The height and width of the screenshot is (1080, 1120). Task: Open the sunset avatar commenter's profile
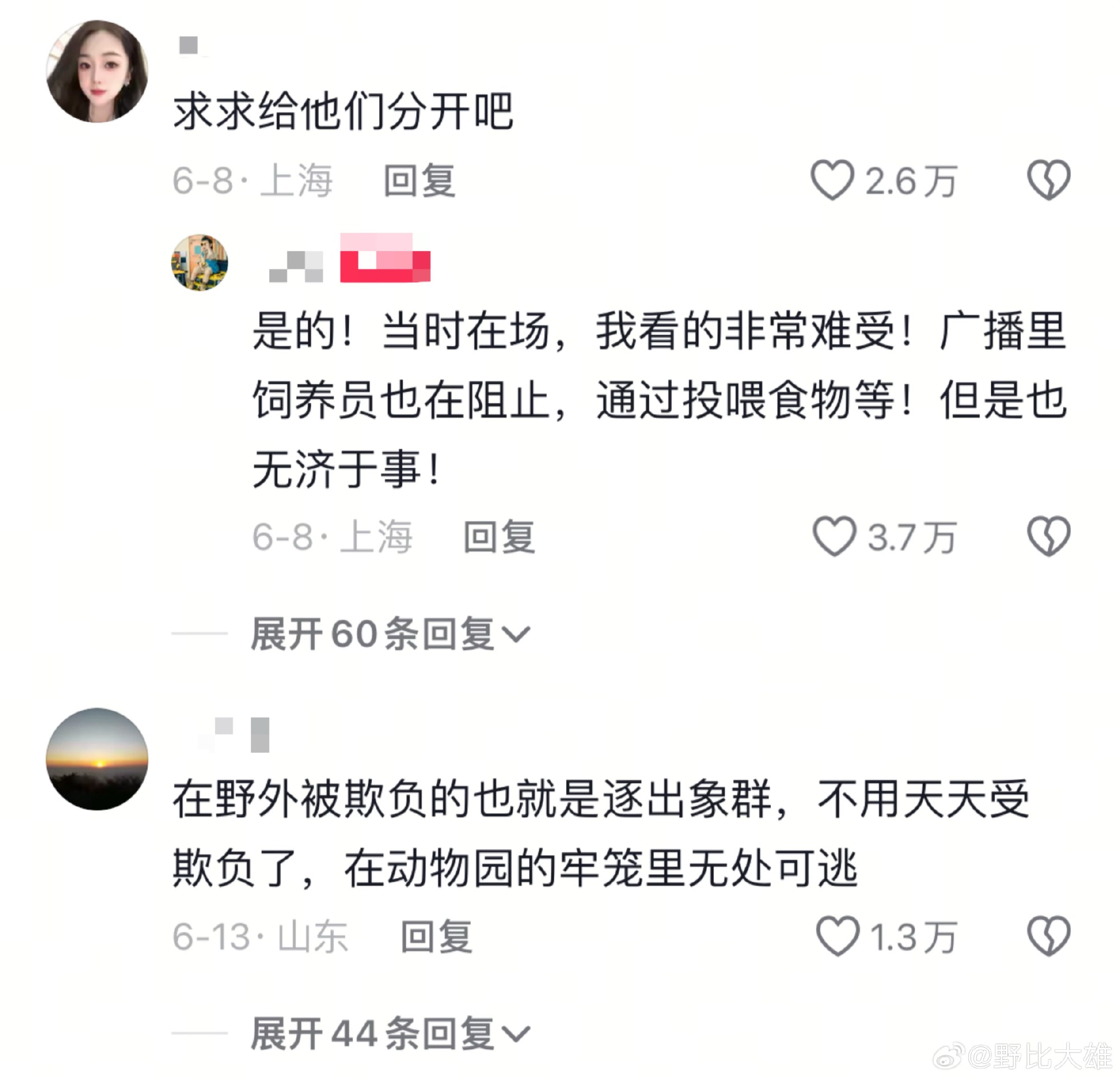(97, 758)
